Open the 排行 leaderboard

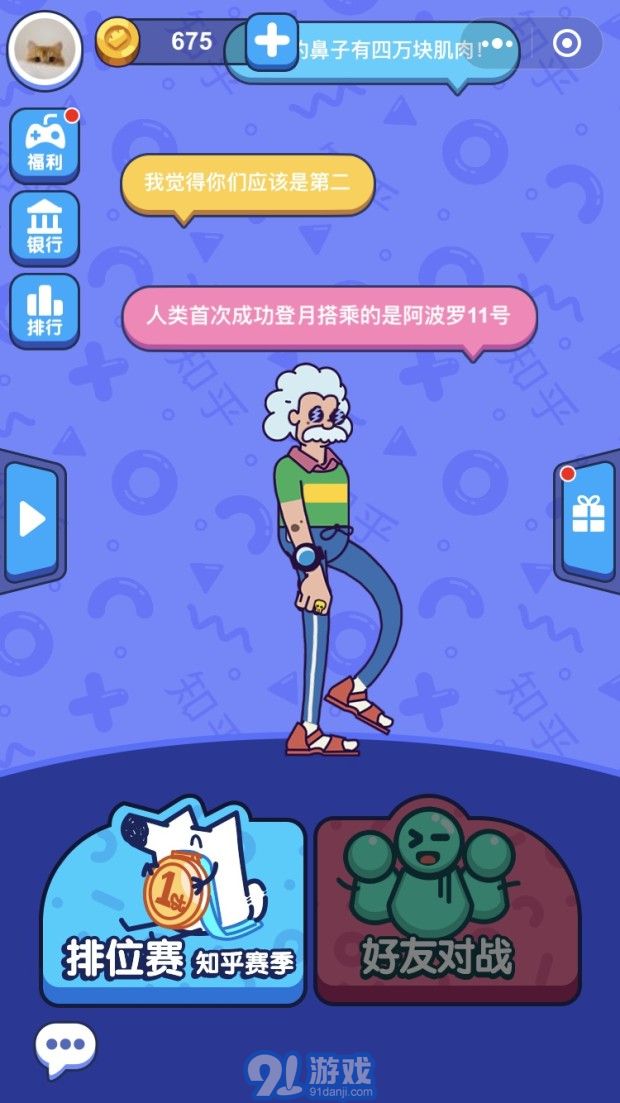coord(44,310)
